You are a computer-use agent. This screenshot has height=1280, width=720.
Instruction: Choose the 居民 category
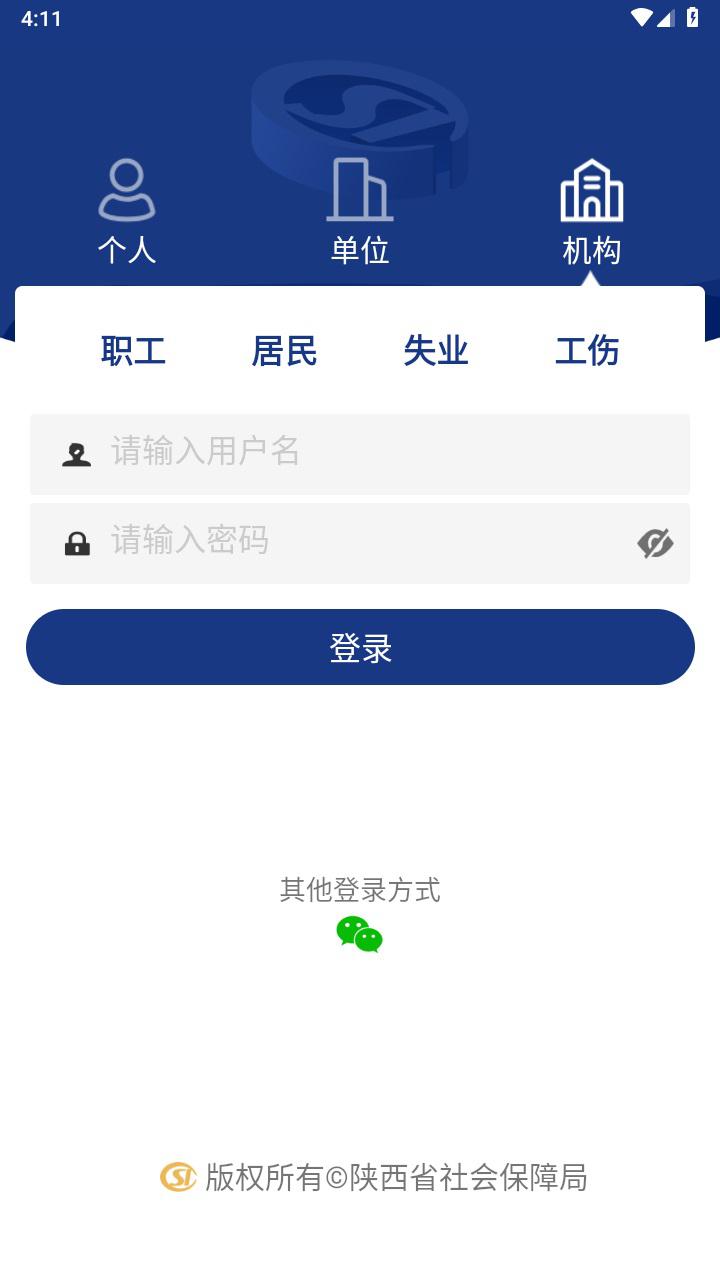click(284, 351)
